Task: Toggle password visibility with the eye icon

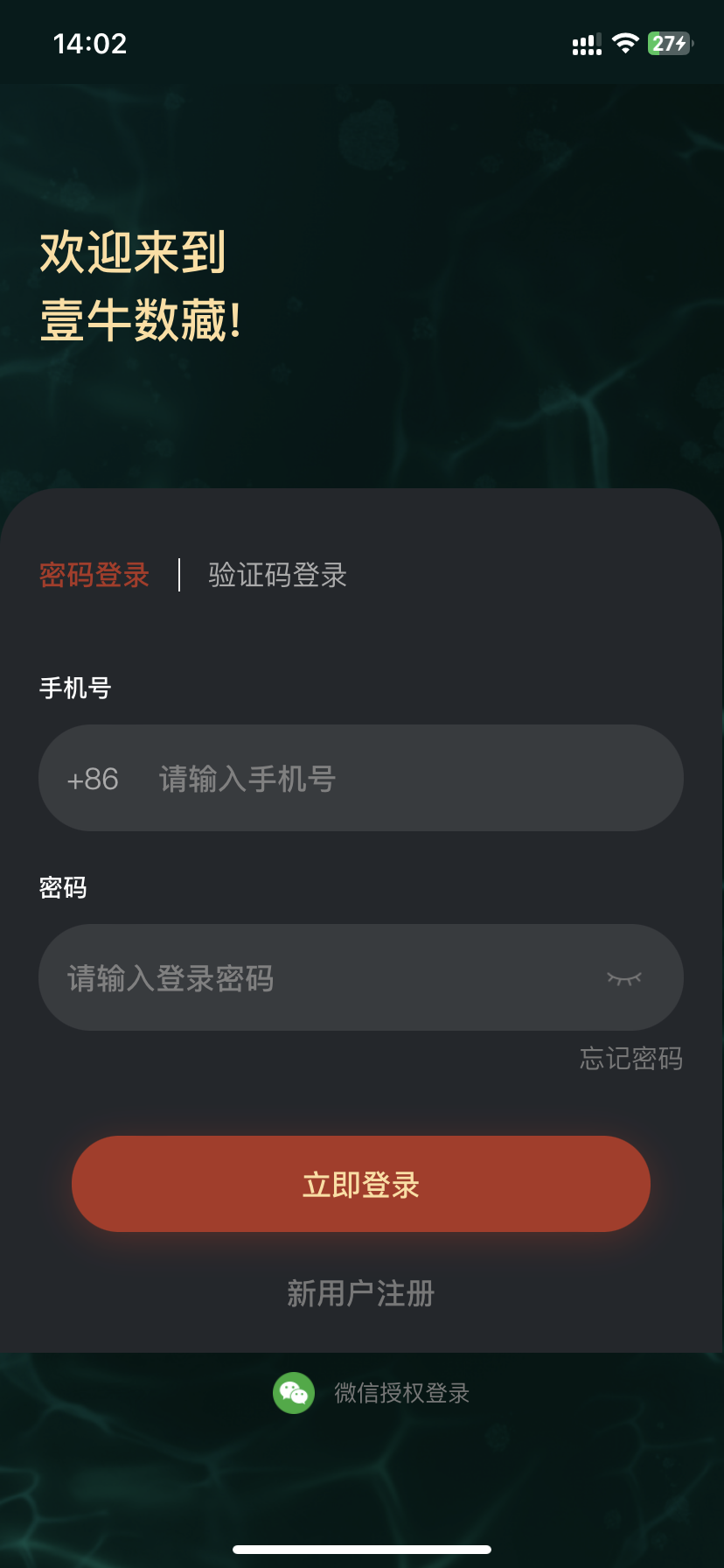Action: point(626,977)
